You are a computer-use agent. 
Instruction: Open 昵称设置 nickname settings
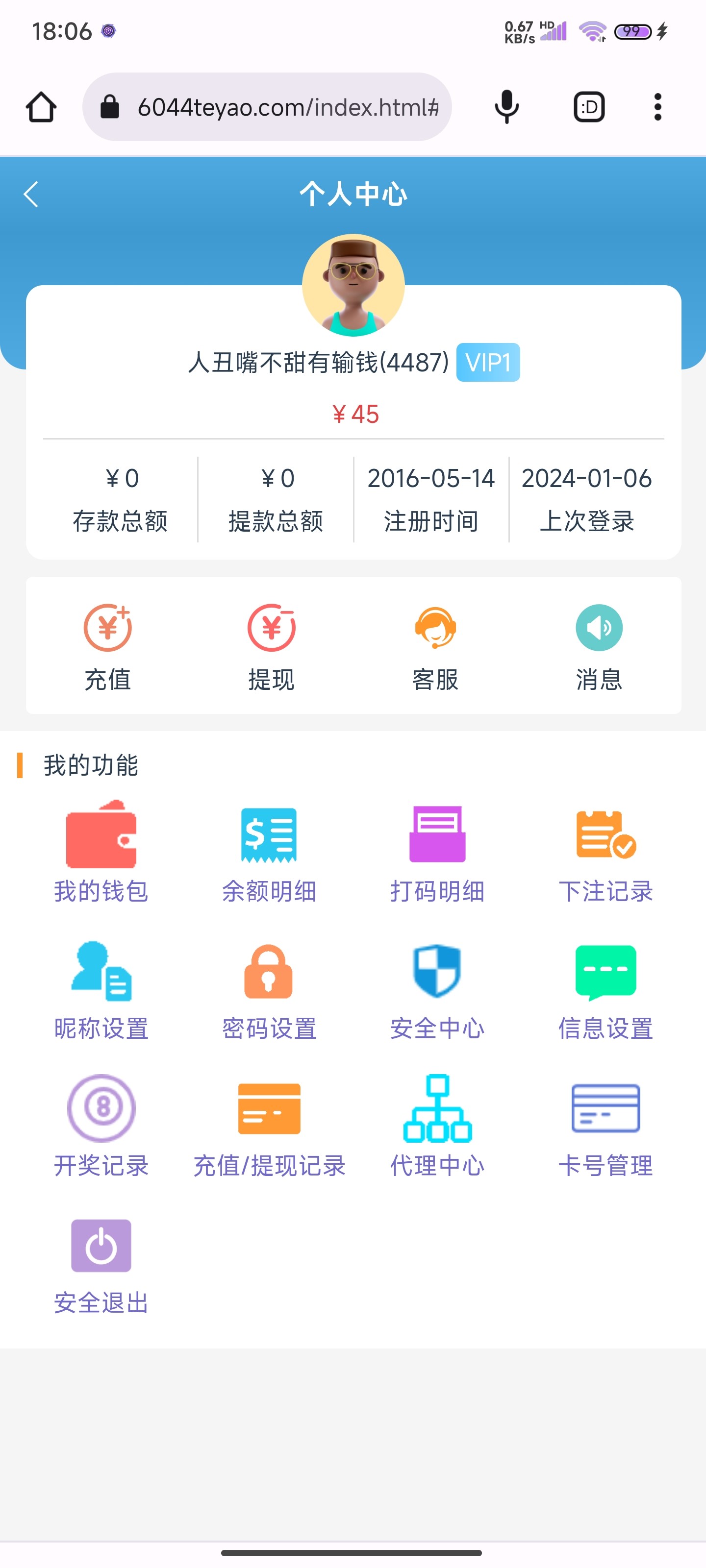coord(101,989)
